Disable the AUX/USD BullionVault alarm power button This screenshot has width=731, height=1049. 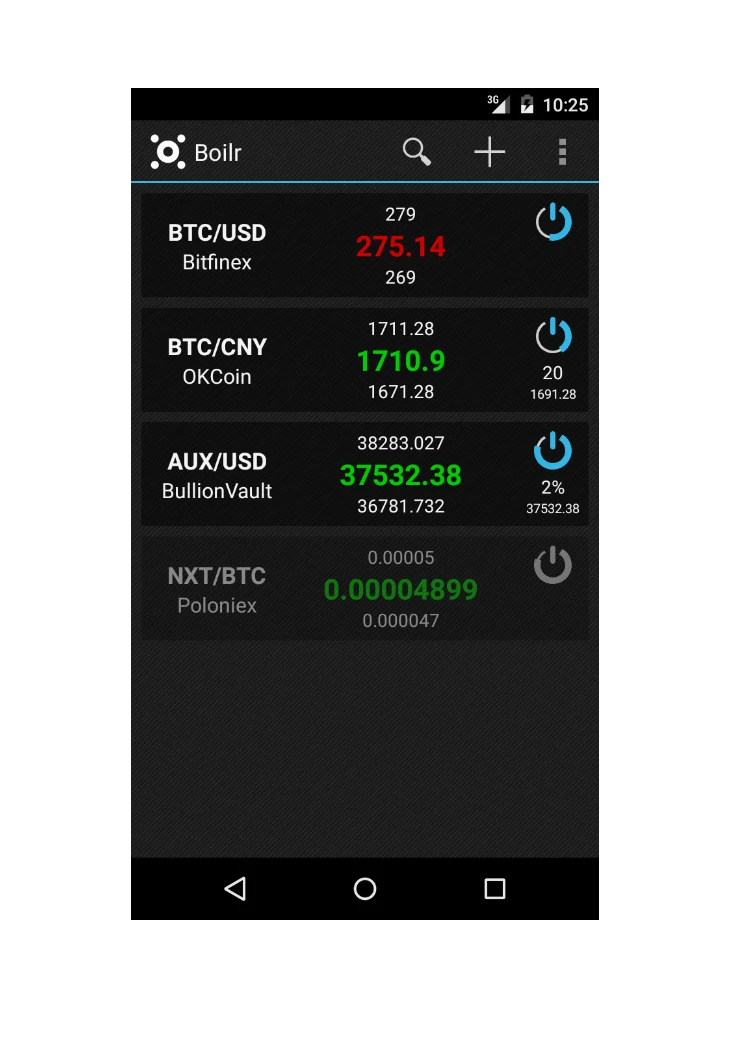[x=553, y=450]
